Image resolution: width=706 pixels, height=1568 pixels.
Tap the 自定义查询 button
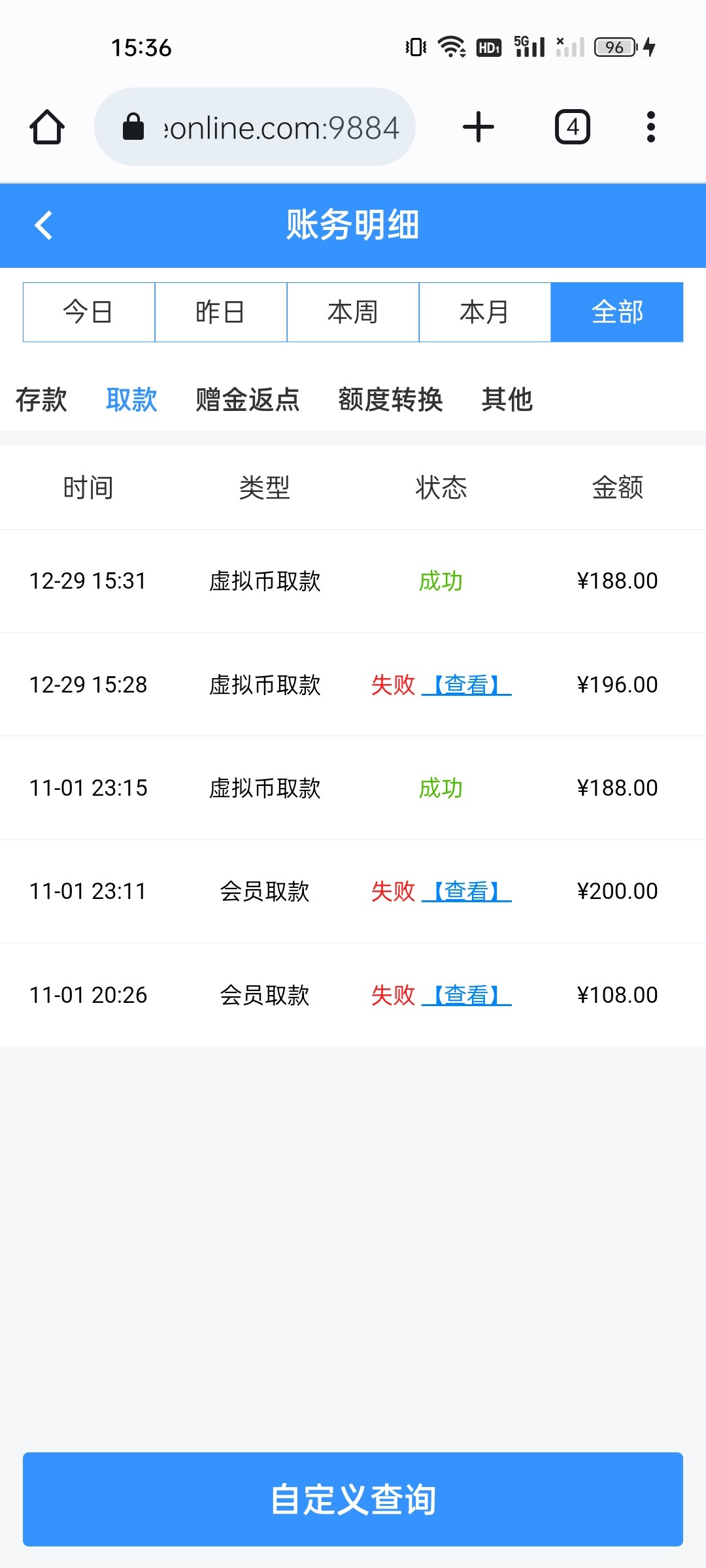coord(353,1499)
